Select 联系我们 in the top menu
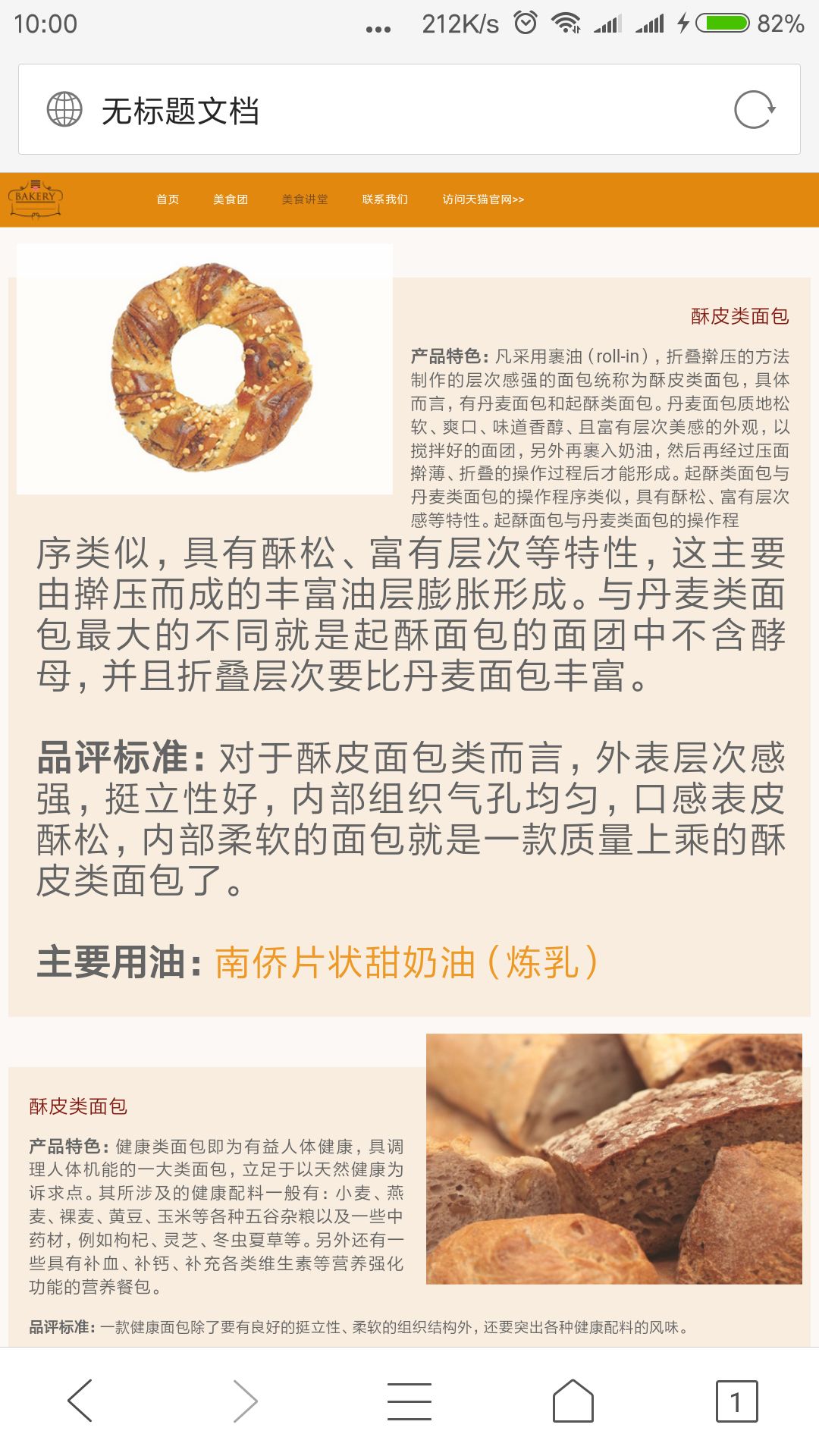Screen dimensions: 819x1456 tap(384, 199)
